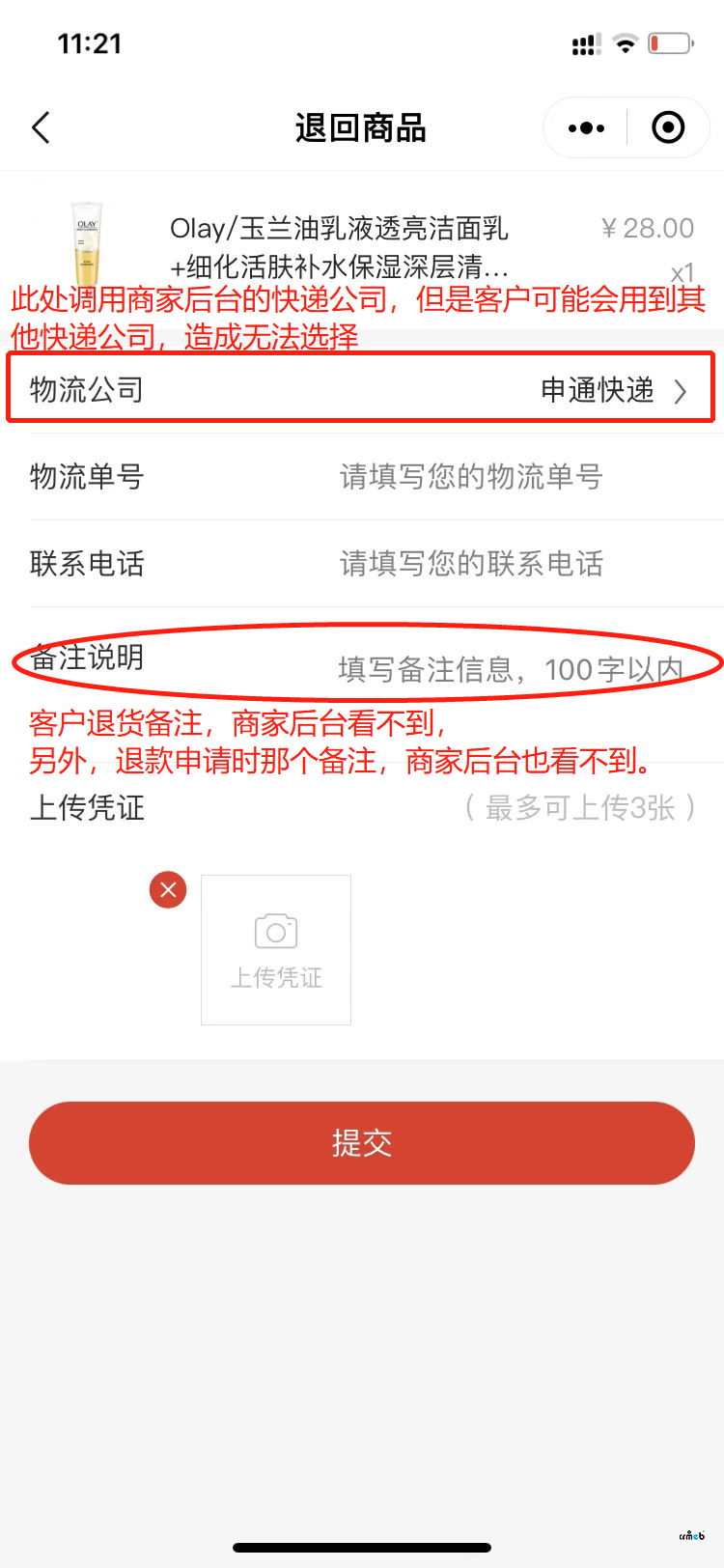Screen dimensions: 724x1568
Task: Close the mini program via the circle icon
Action: 668,127
